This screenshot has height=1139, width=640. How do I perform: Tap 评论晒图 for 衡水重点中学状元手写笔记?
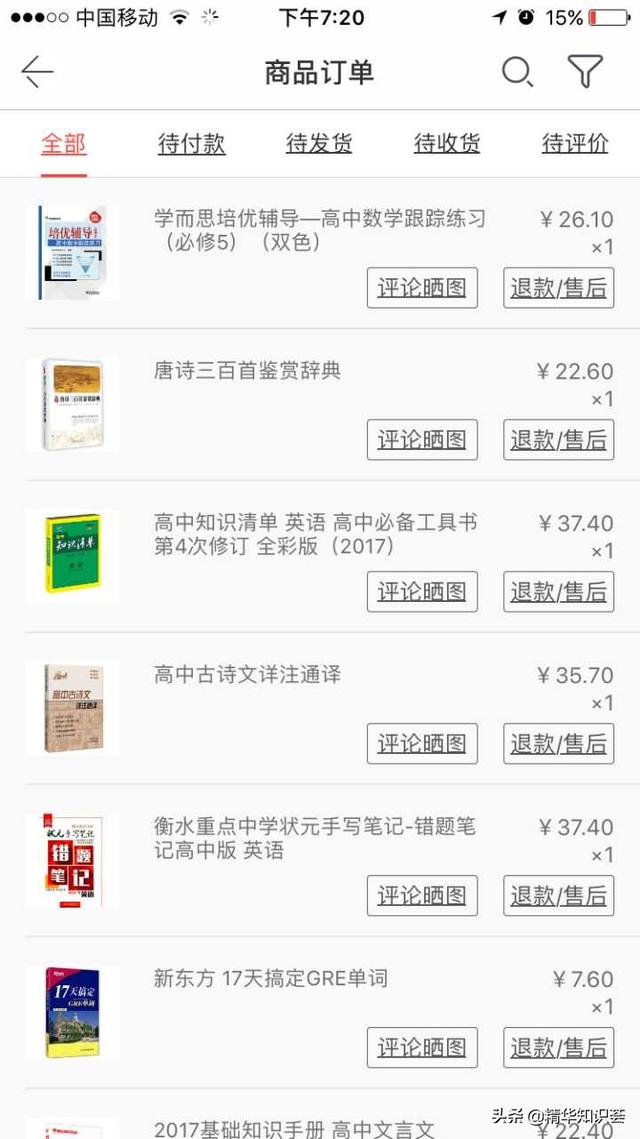pos(422,896)
